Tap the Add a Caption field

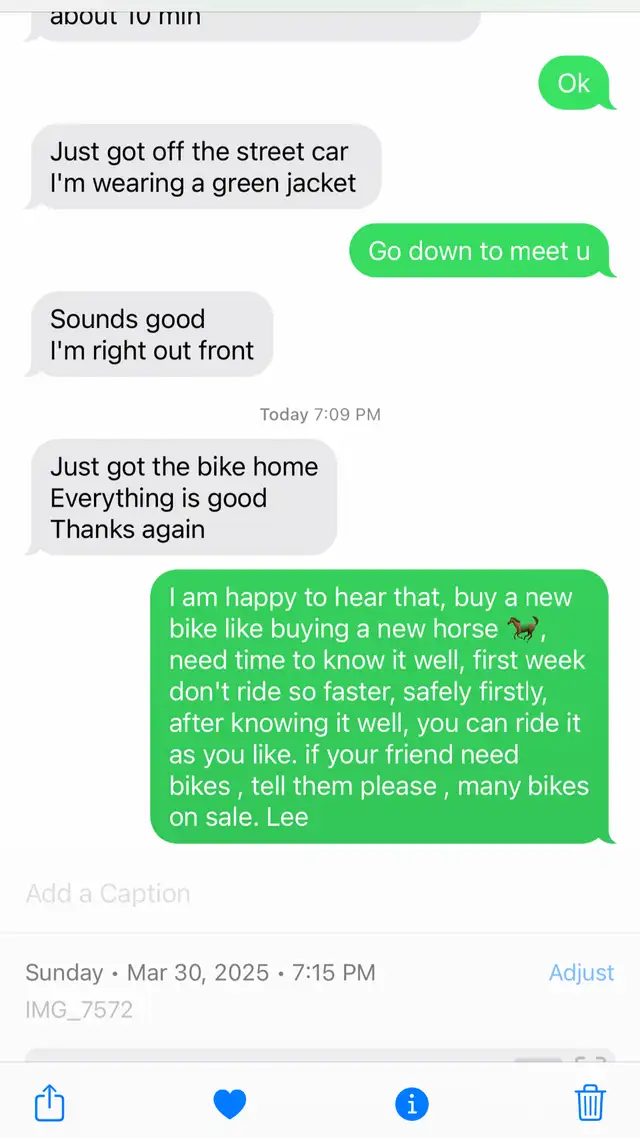[x=320, y=893]
